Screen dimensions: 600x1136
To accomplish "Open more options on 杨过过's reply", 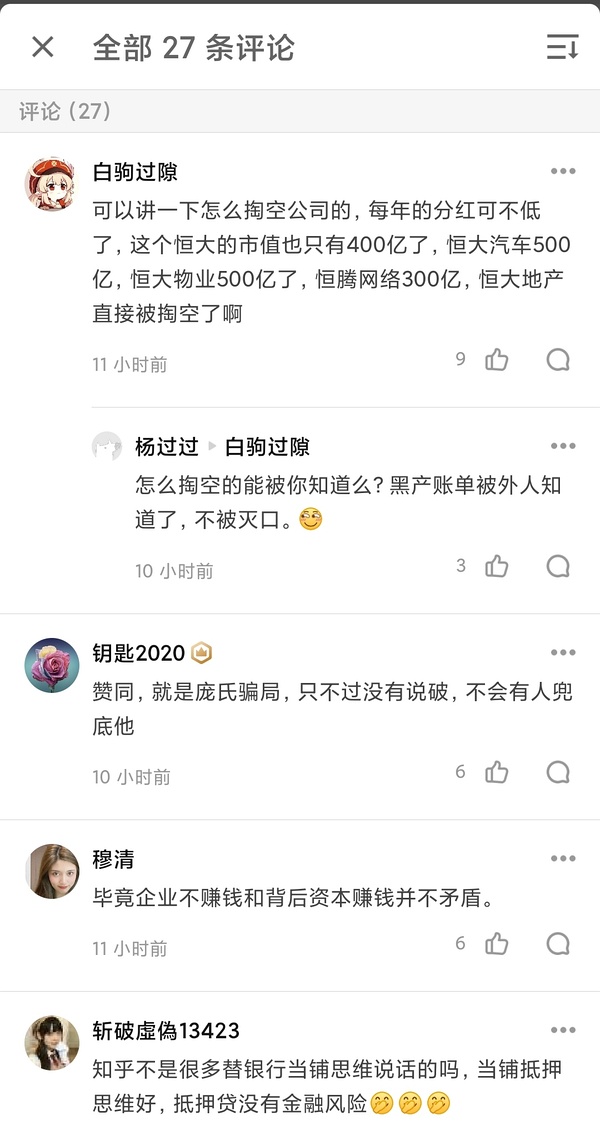I will pyautogui.click(x=563, y=446).
